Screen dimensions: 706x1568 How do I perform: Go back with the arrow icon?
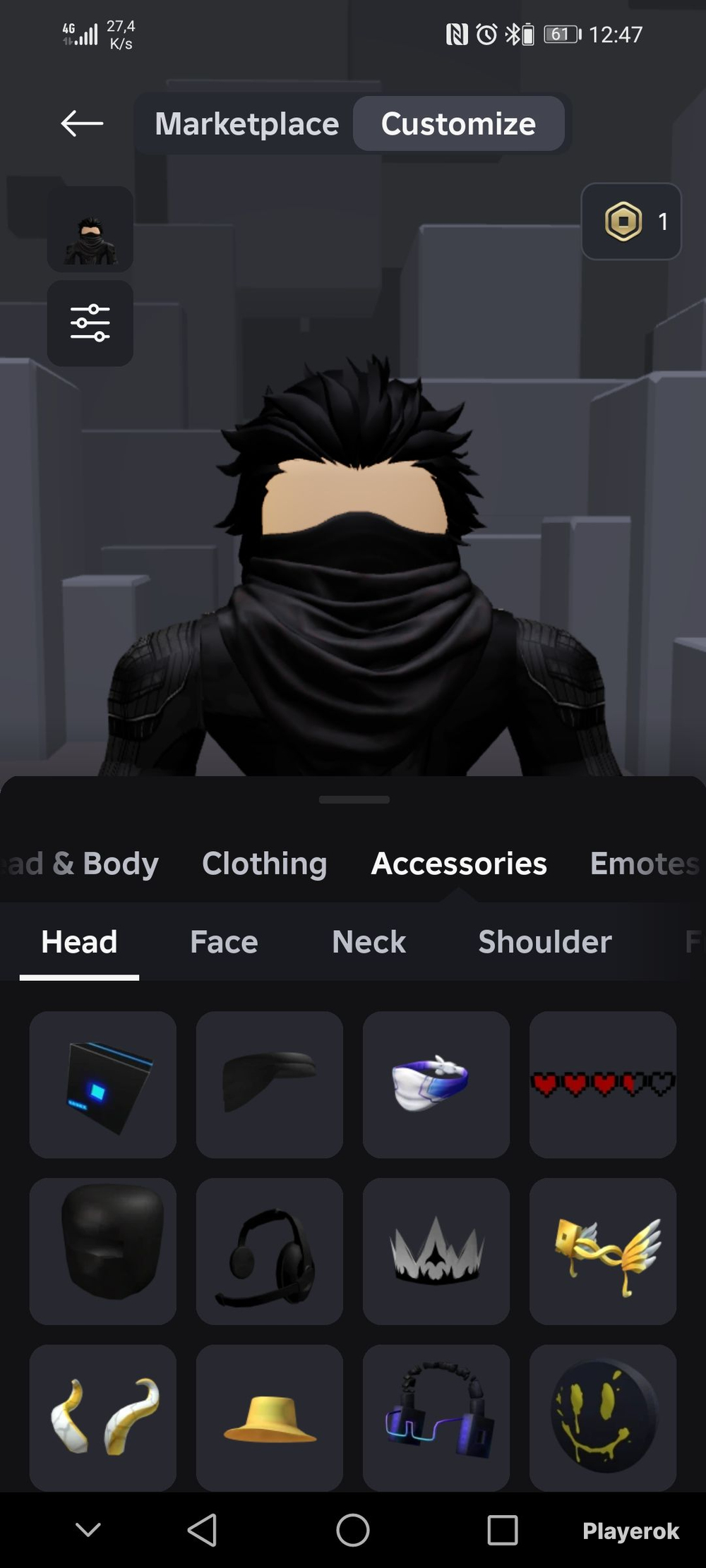[x=82, y=123]
